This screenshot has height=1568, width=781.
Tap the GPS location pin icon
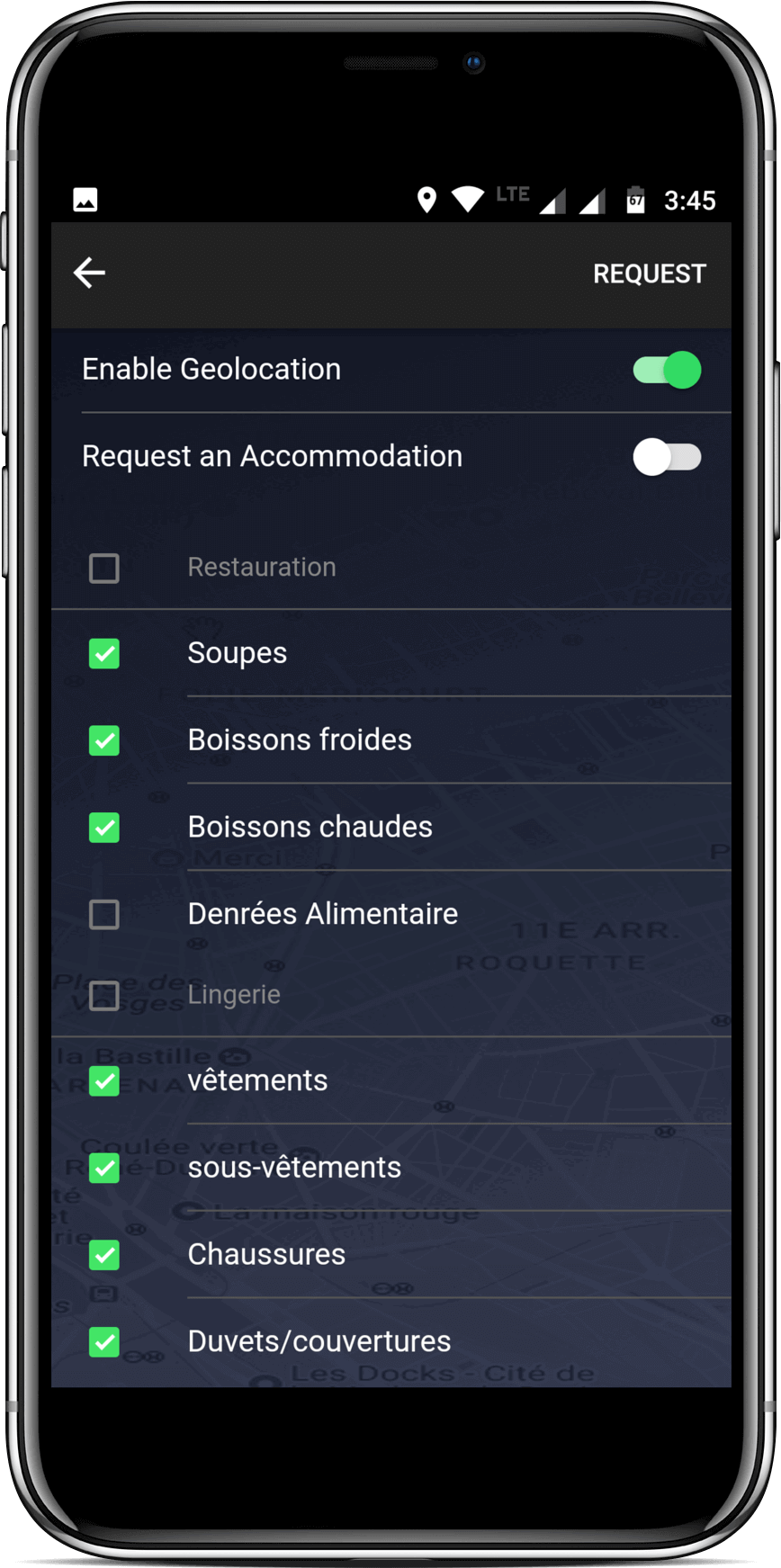[x=427, y=199]
